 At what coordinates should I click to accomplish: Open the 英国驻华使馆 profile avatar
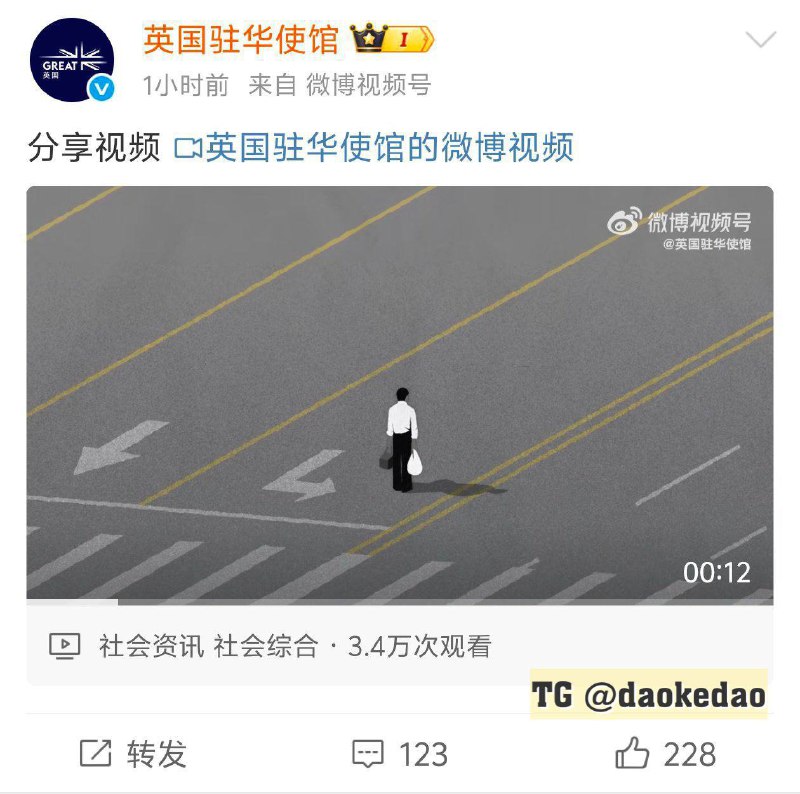click(71, 60)
